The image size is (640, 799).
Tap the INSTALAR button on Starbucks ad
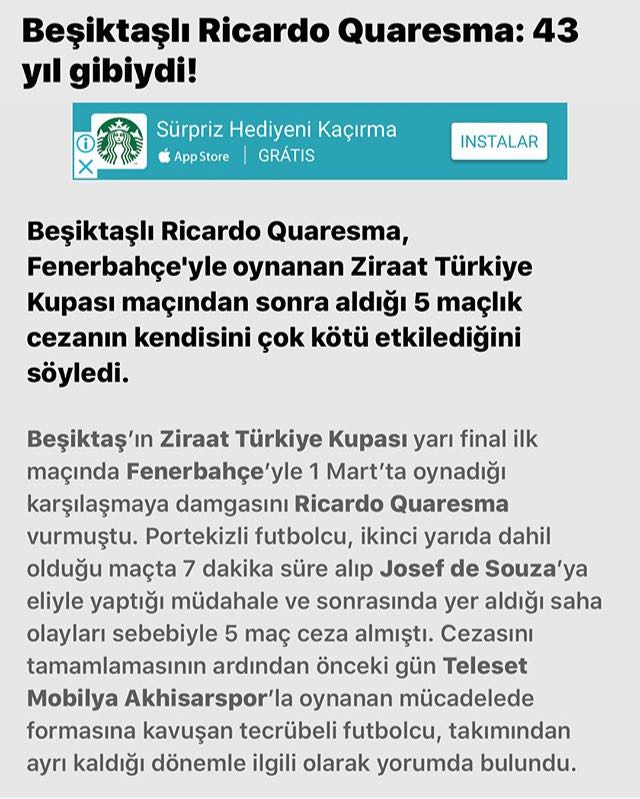tap(498, 141)
